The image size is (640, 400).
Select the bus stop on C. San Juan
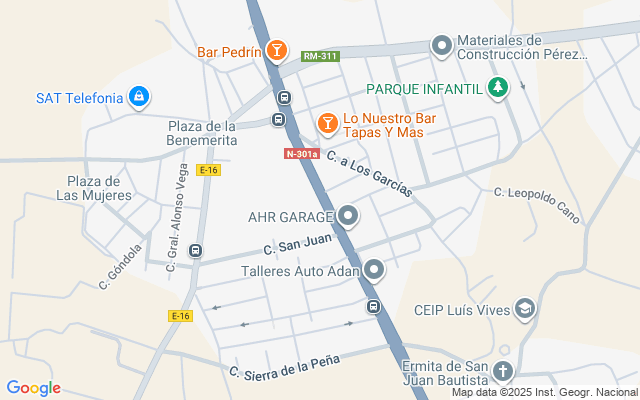coord(196,251)
